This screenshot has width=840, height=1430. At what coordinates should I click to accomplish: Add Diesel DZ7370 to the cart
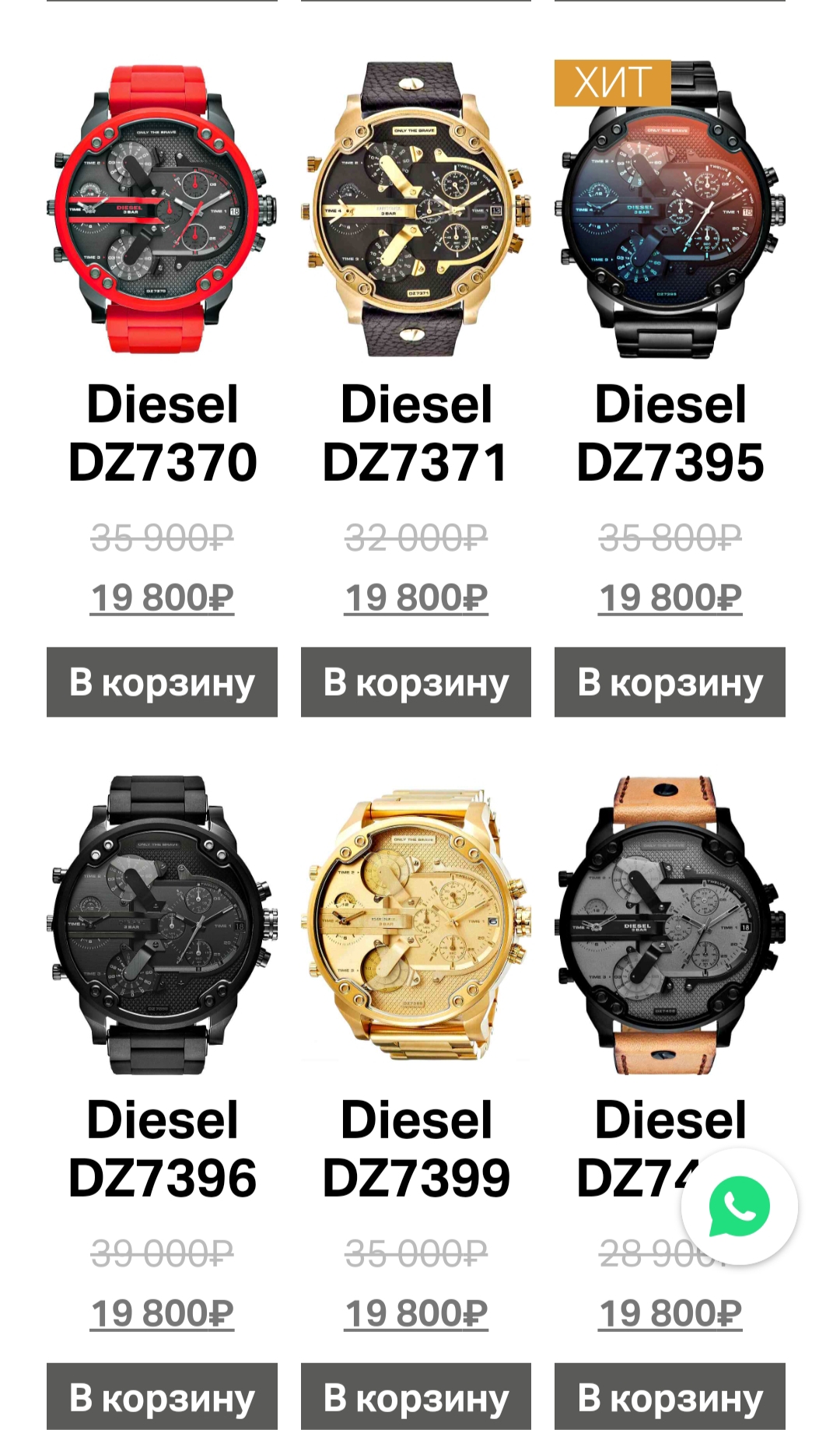(x=162, y=682)
